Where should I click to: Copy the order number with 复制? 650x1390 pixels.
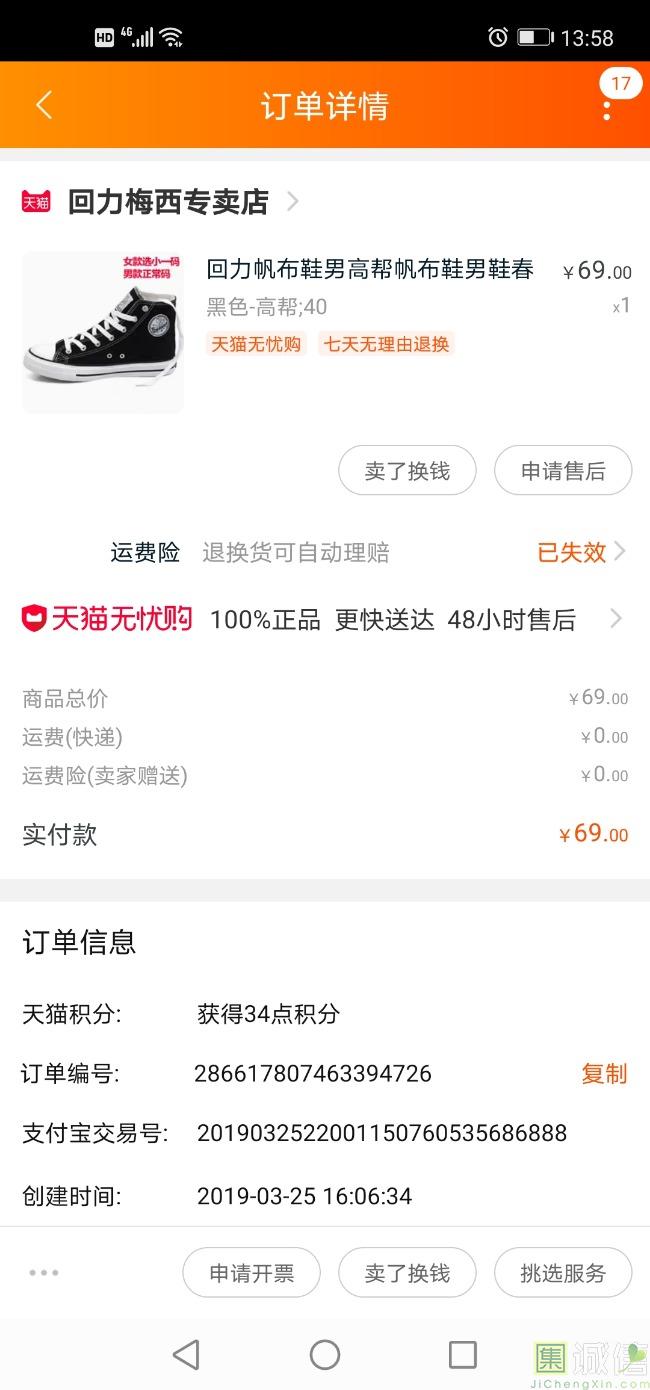(604, 1074)
